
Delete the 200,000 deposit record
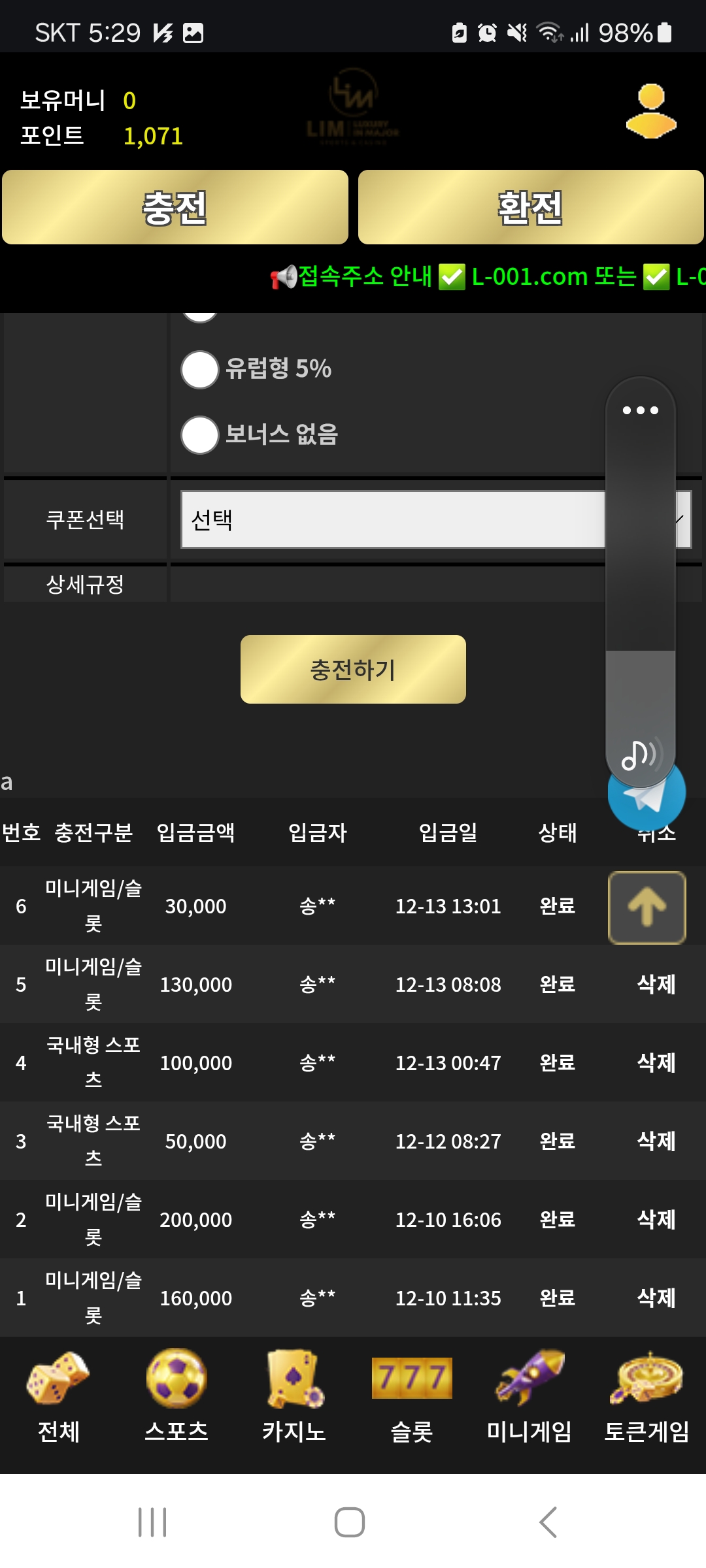click(656, 1220)
